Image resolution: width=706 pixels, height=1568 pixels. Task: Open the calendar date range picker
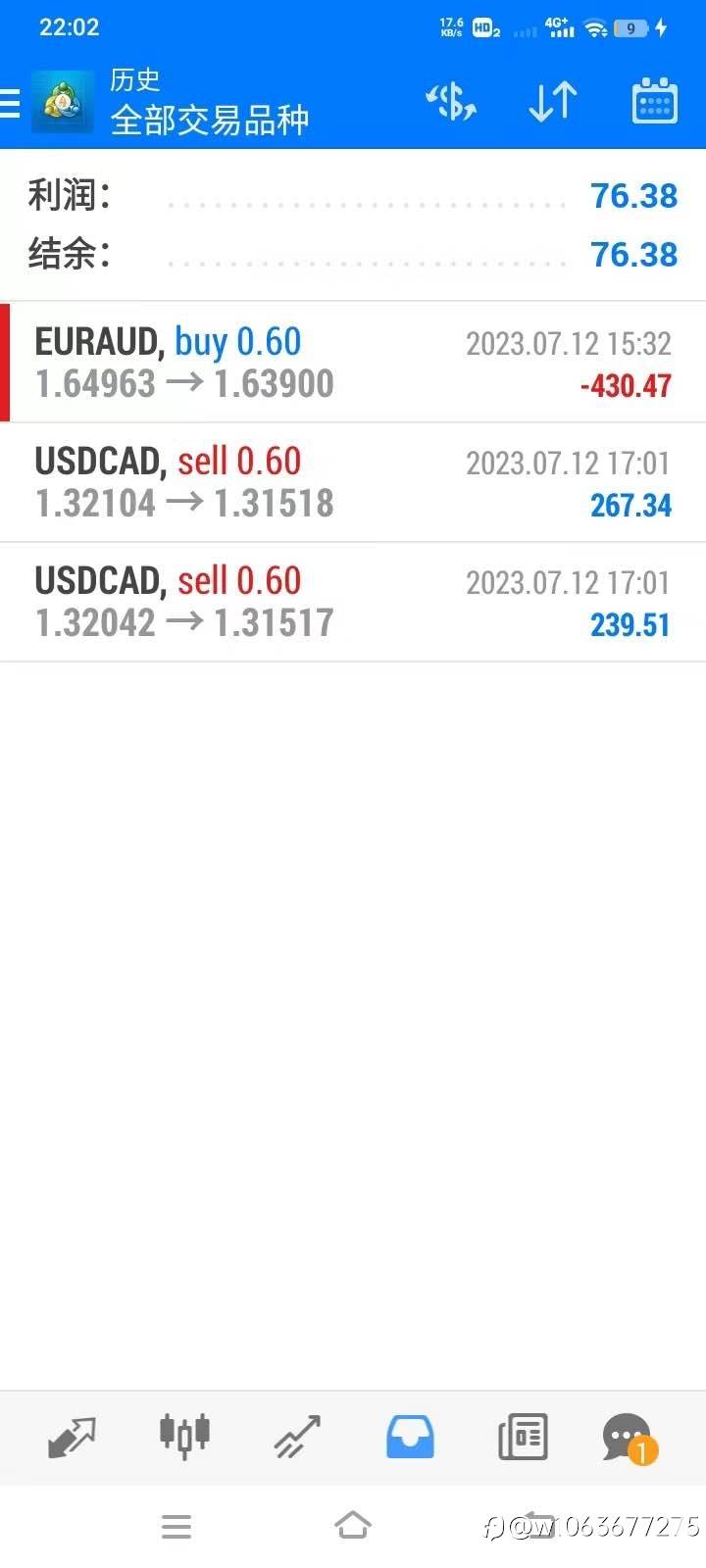tap(654, 102)
